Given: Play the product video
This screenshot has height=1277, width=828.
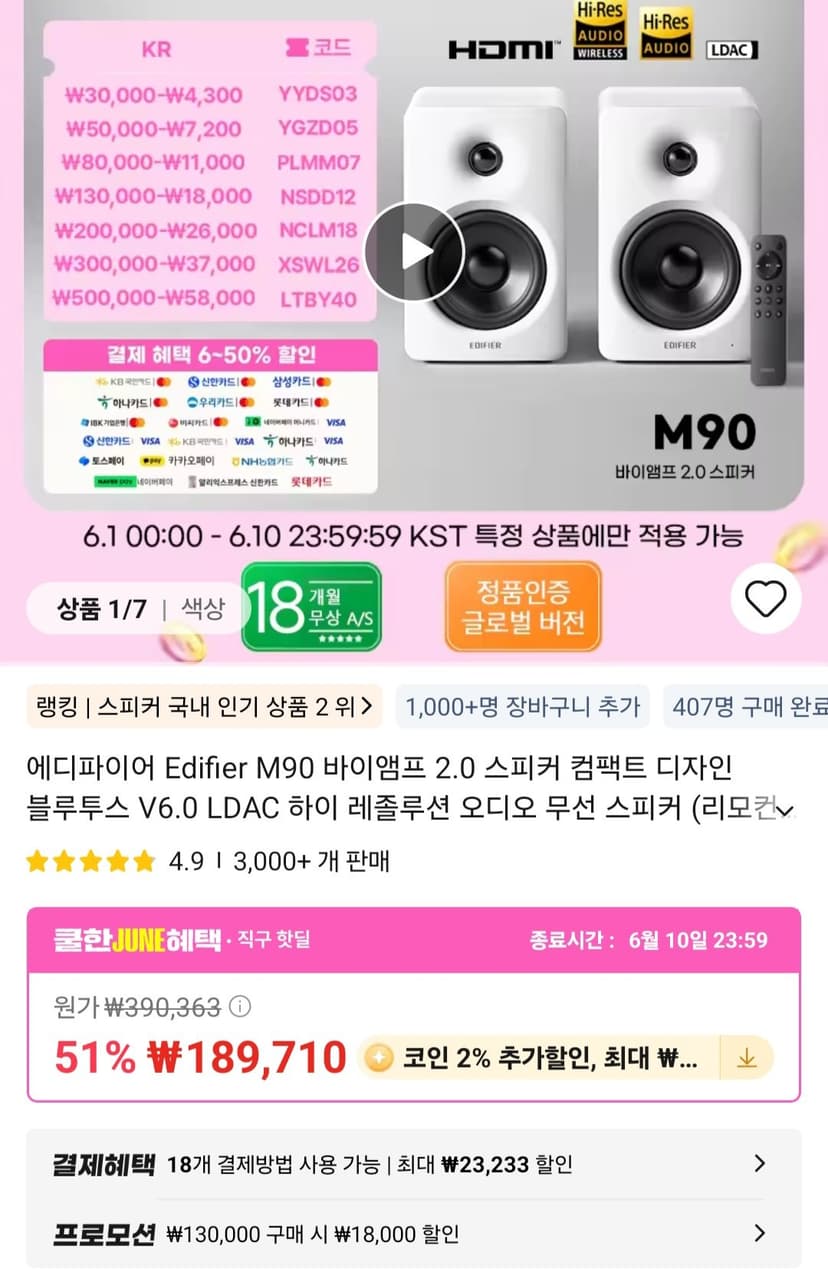Looking at the screenshot, I should (414, 253).
